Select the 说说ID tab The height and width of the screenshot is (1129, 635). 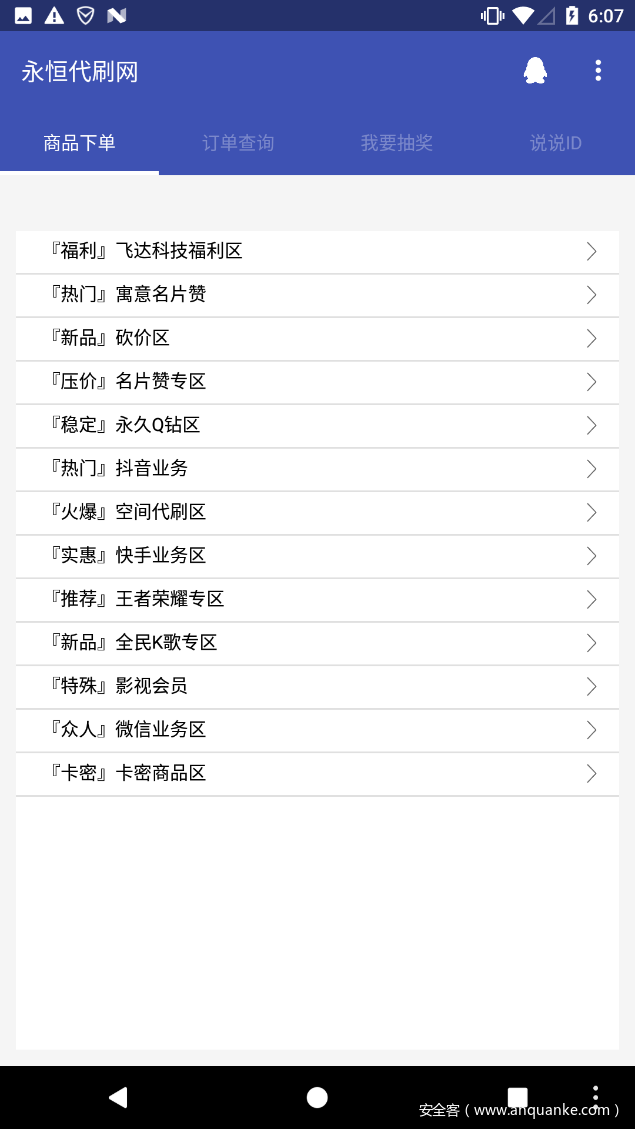coord(555,143)
